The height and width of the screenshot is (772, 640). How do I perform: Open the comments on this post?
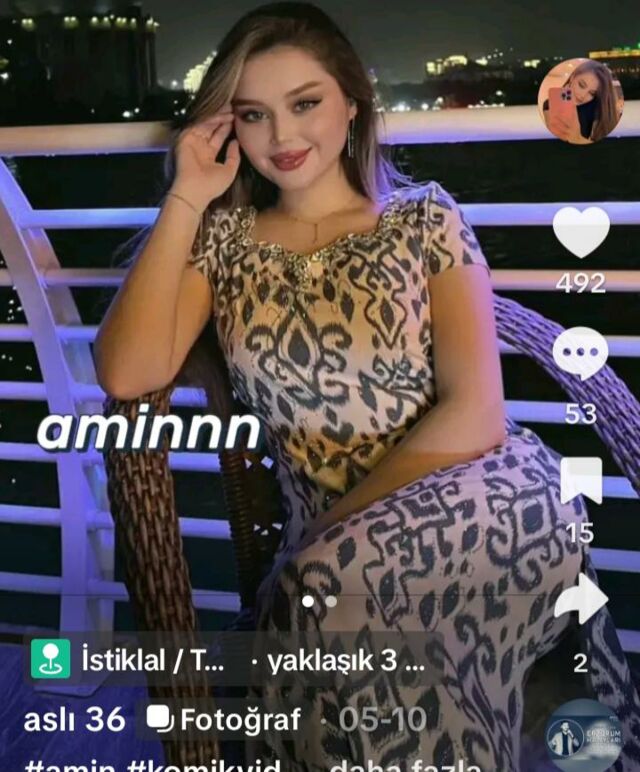tap(580, 354)
